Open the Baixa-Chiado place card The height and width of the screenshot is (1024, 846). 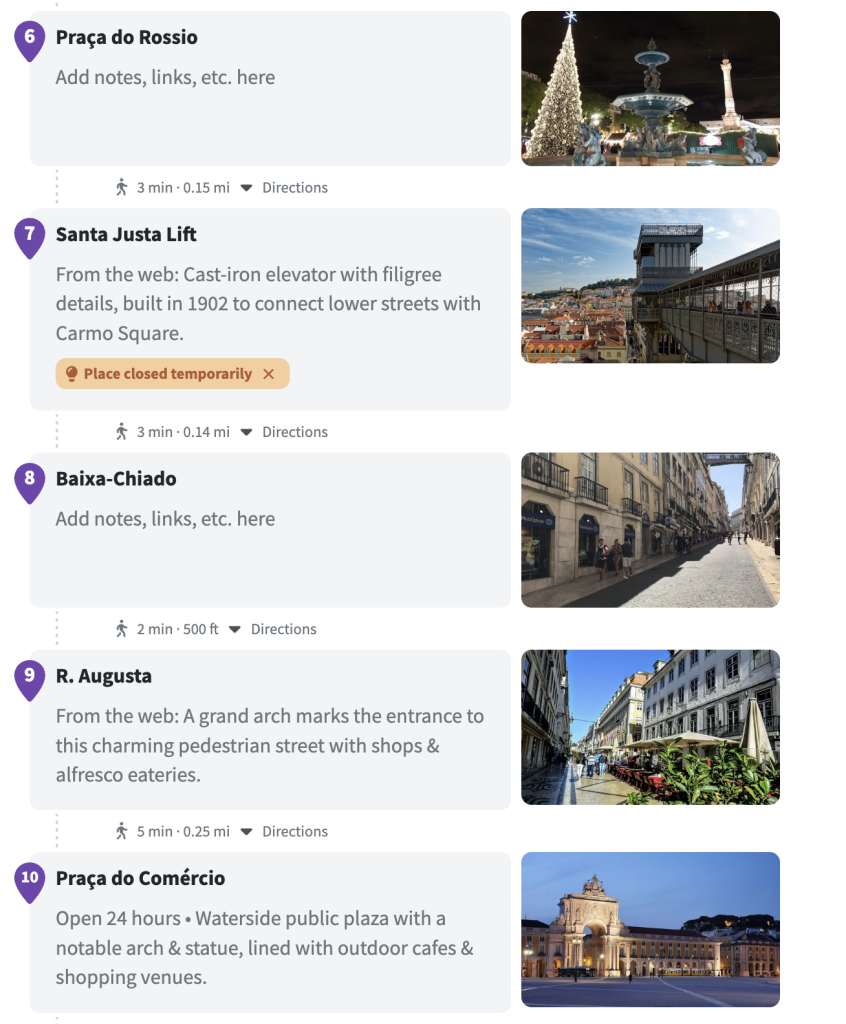click(116, 479)
